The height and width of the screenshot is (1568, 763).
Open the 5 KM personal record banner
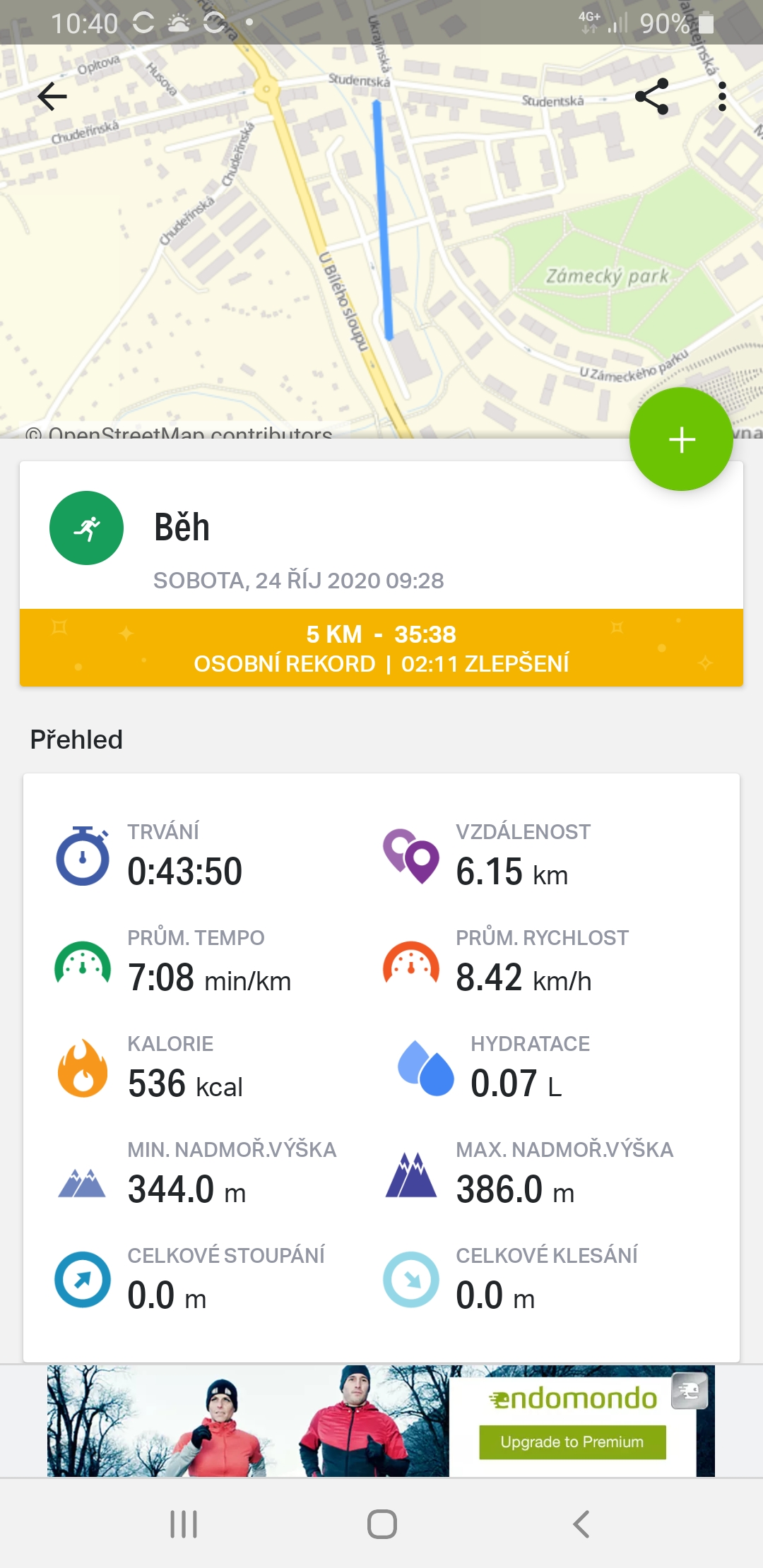381,648
